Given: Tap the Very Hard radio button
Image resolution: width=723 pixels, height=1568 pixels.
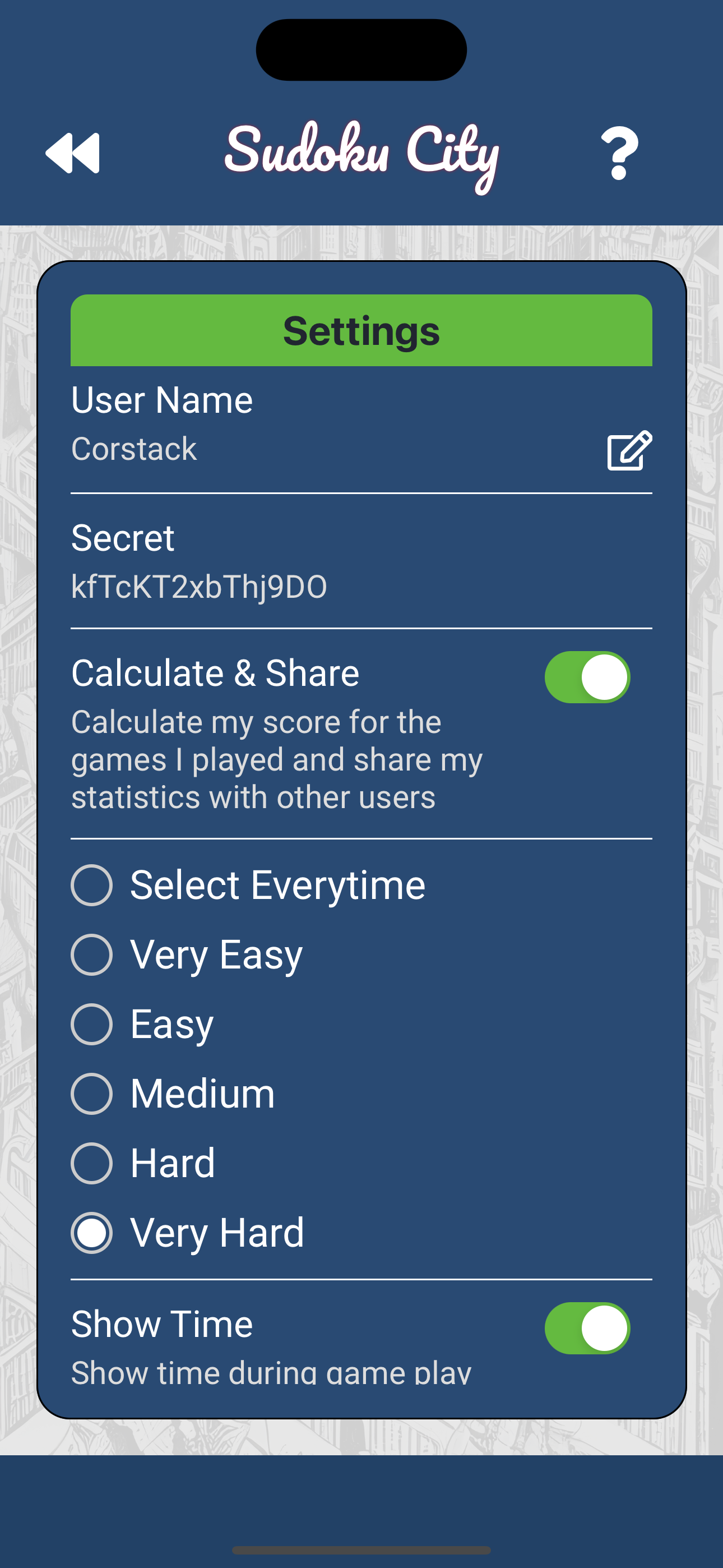Looking at the screenshot, I should 92,1233.
